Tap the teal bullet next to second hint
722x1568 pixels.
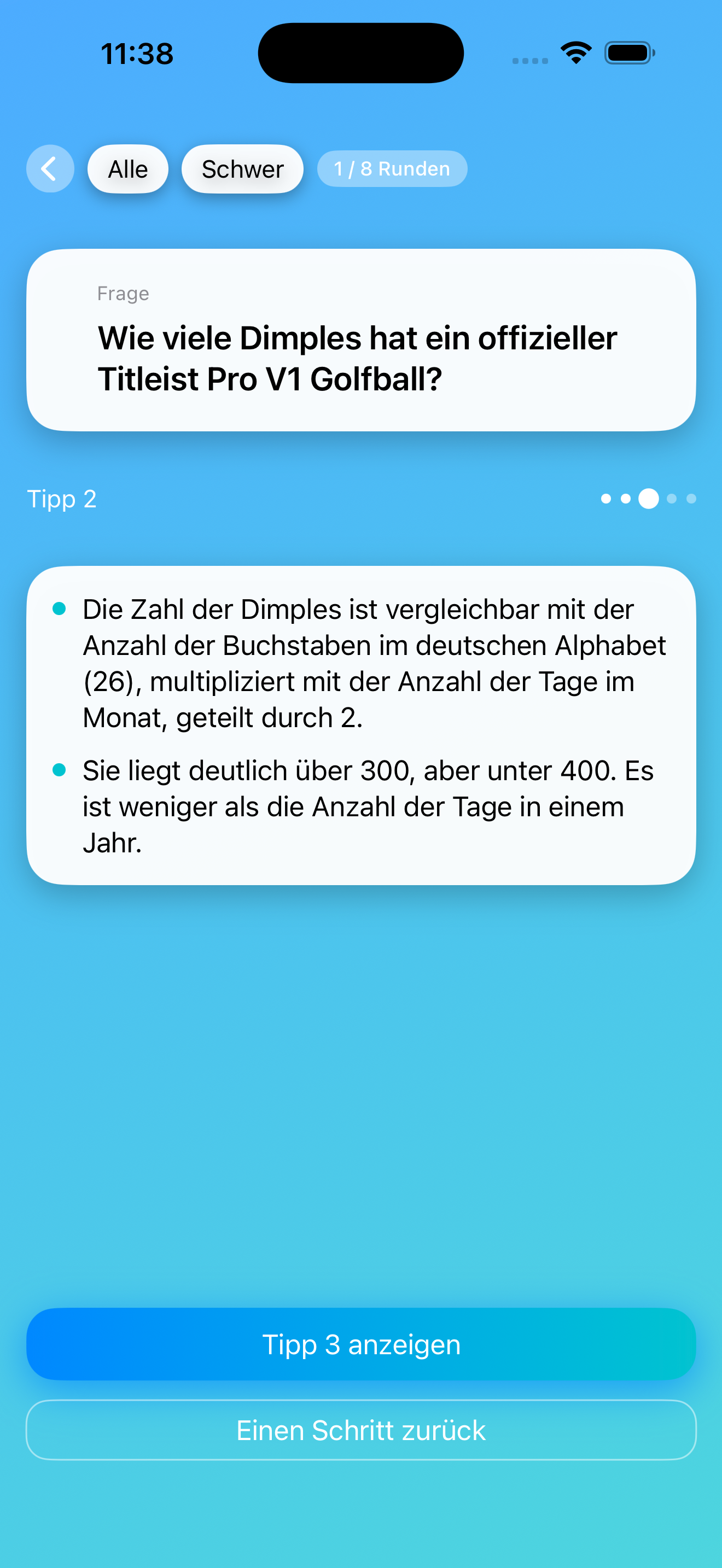(x=60, y=770)
